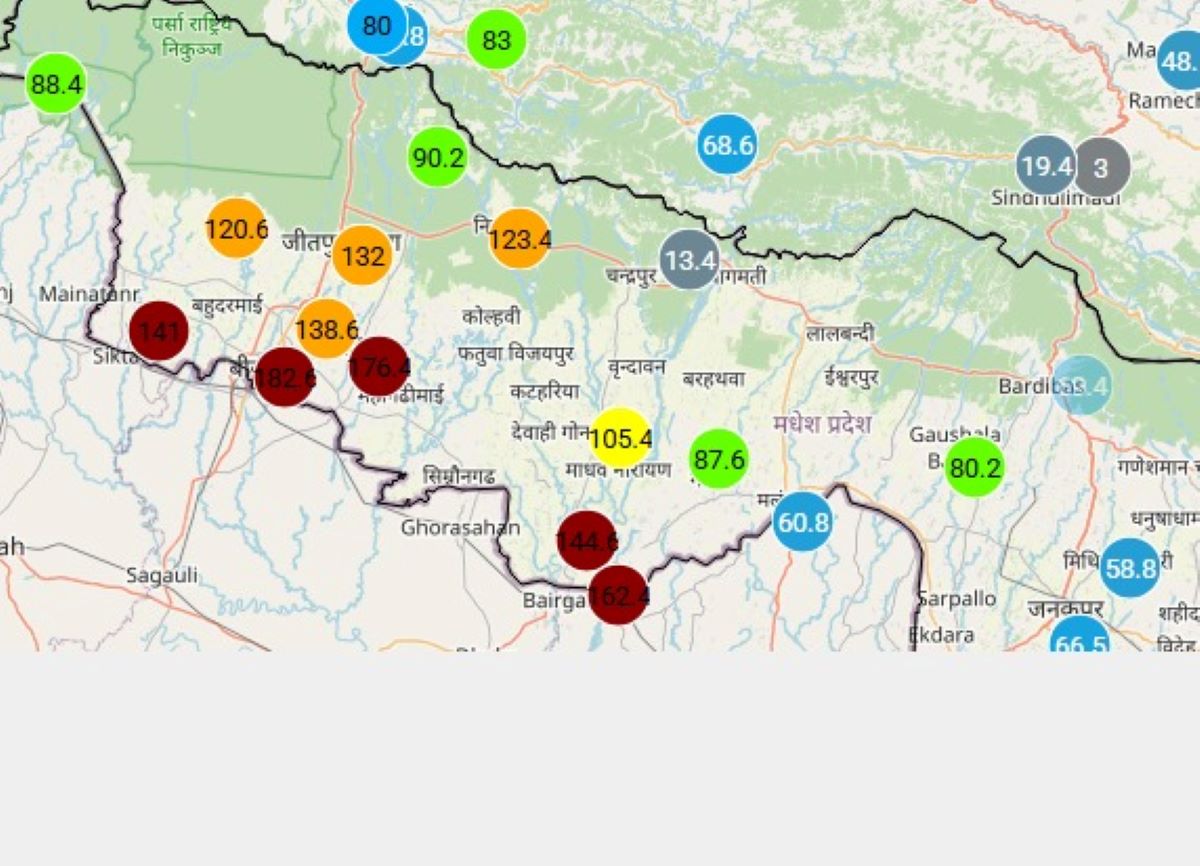This screenshot has height=866, width=1200.
Task: Open the 88.4 air quality marker
Action: 55,84
